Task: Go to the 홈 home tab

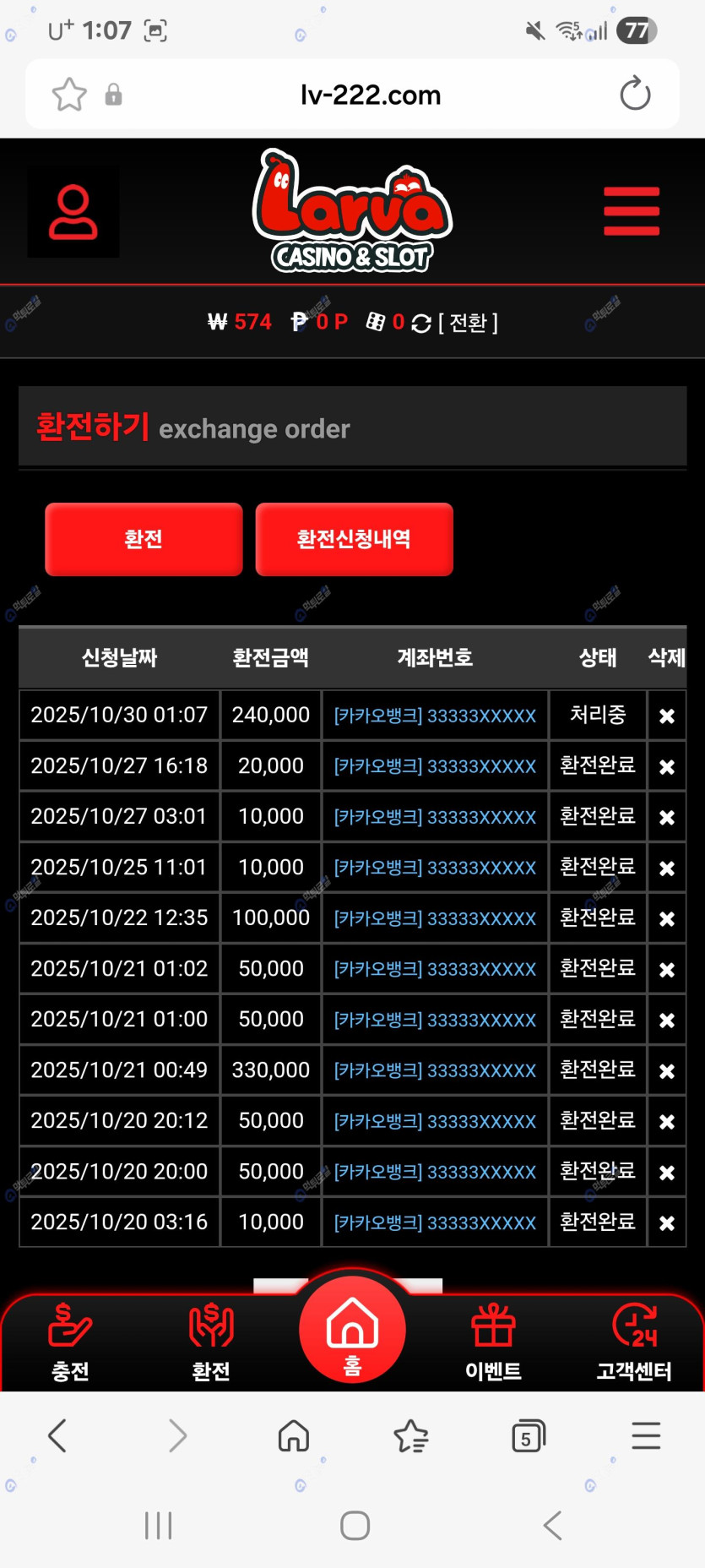Action: [352, 1331]
